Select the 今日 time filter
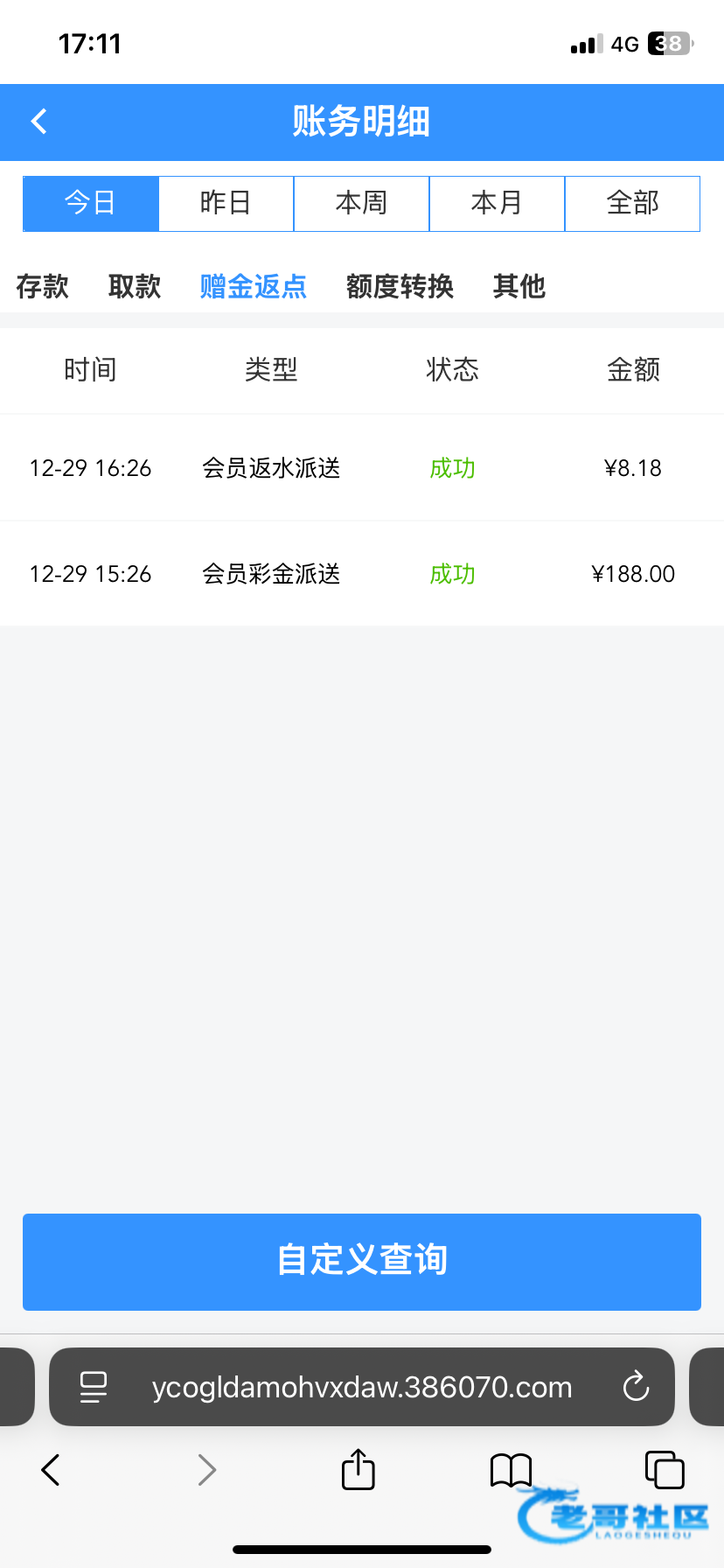Image resolution: width=724 pixels, height=1568 pixels. pyautogui.click(x=90, y=203)
